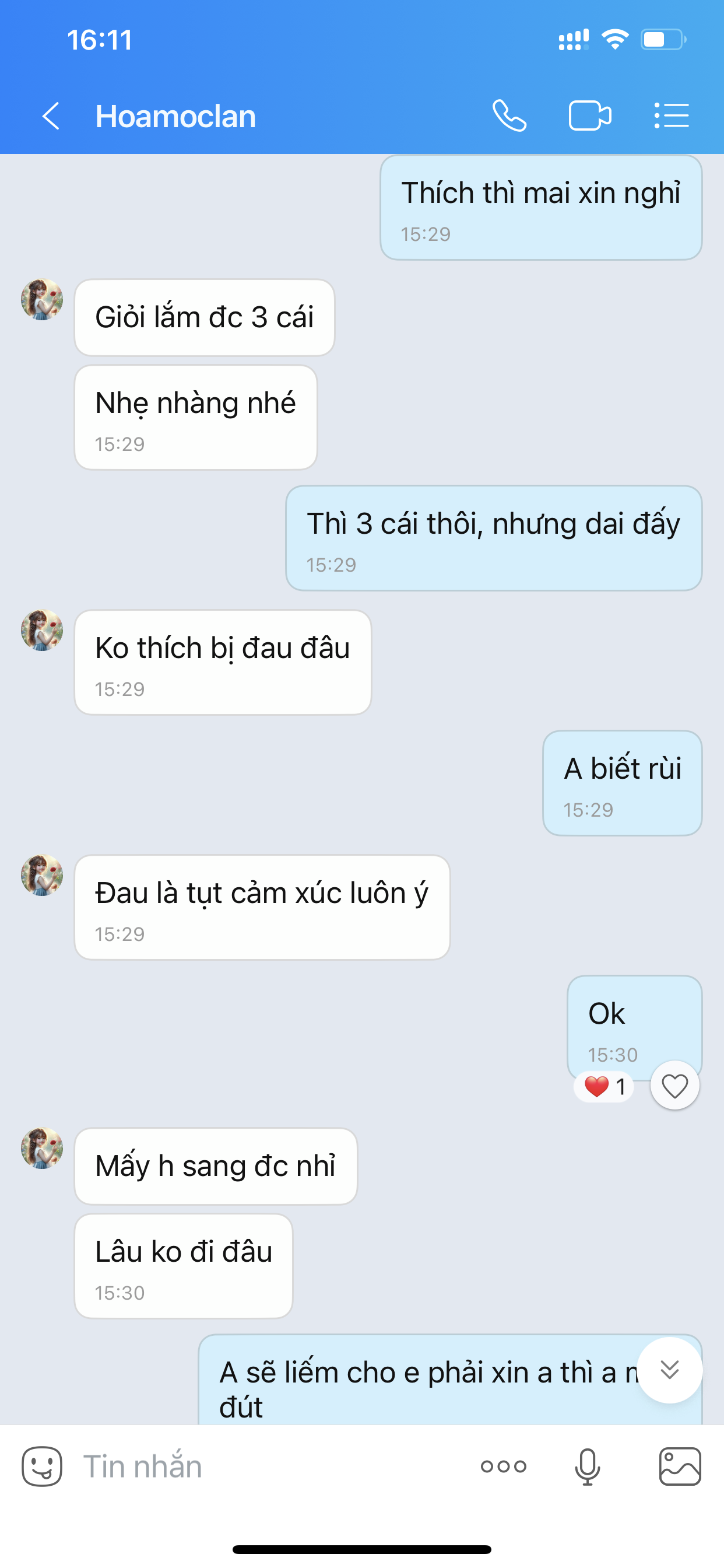
Task: Start a video call with Hoamoclan
Action: click(589, 116)
